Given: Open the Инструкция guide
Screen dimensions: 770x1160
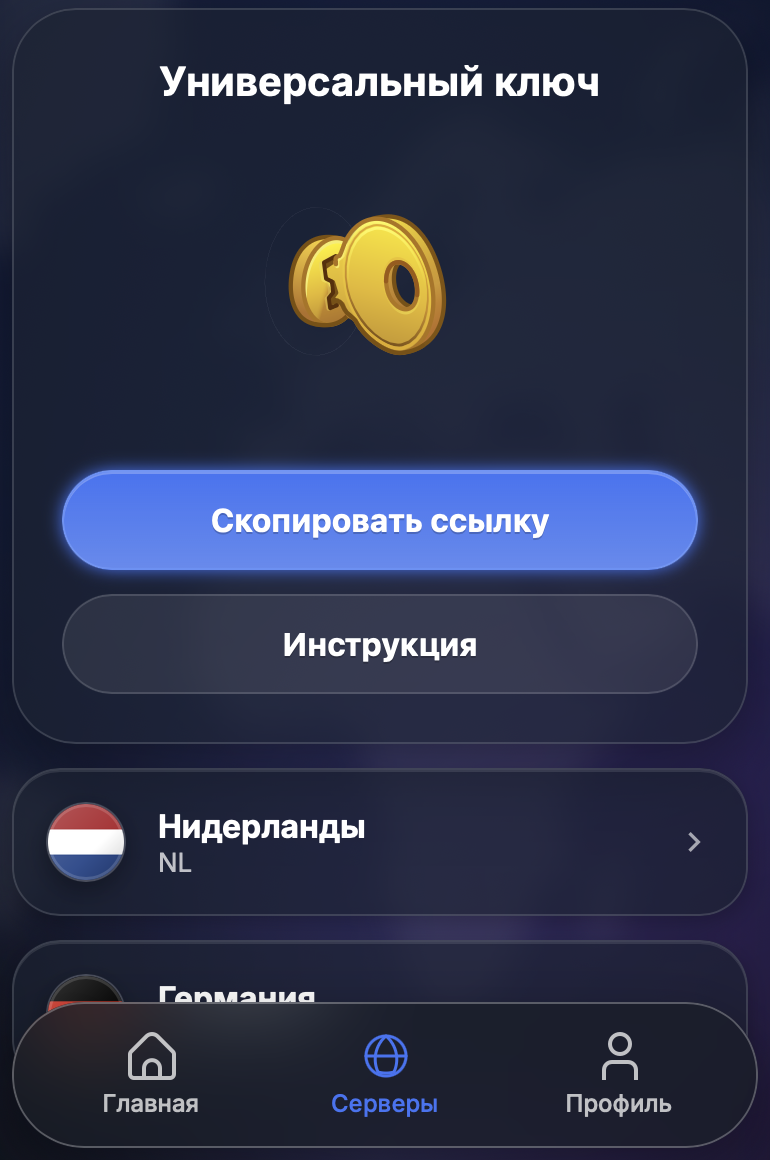Looking at the screenshot, I should point(379,644).
